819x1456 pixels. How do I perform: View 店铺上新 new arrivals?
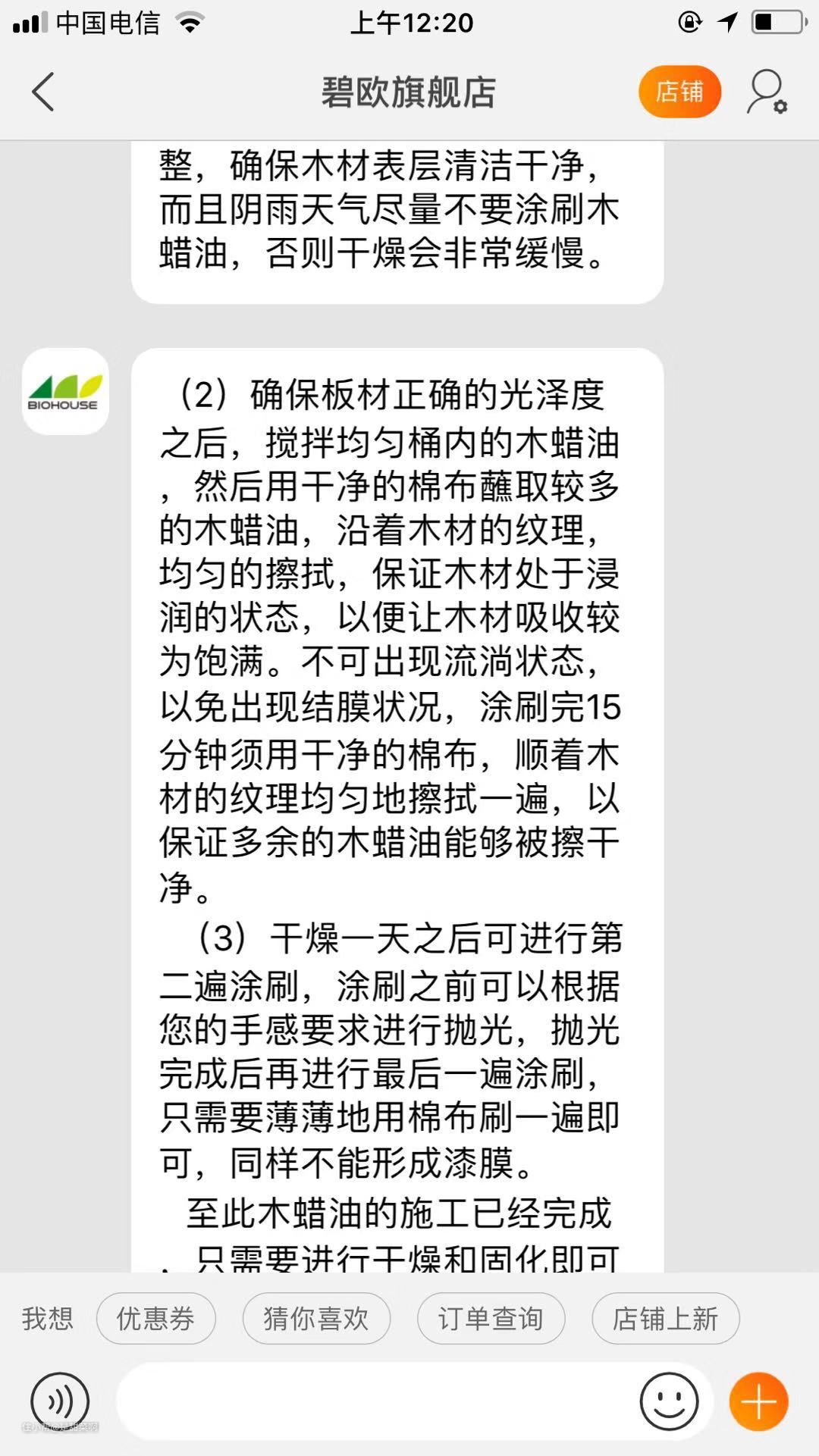tap(665, 1319)
